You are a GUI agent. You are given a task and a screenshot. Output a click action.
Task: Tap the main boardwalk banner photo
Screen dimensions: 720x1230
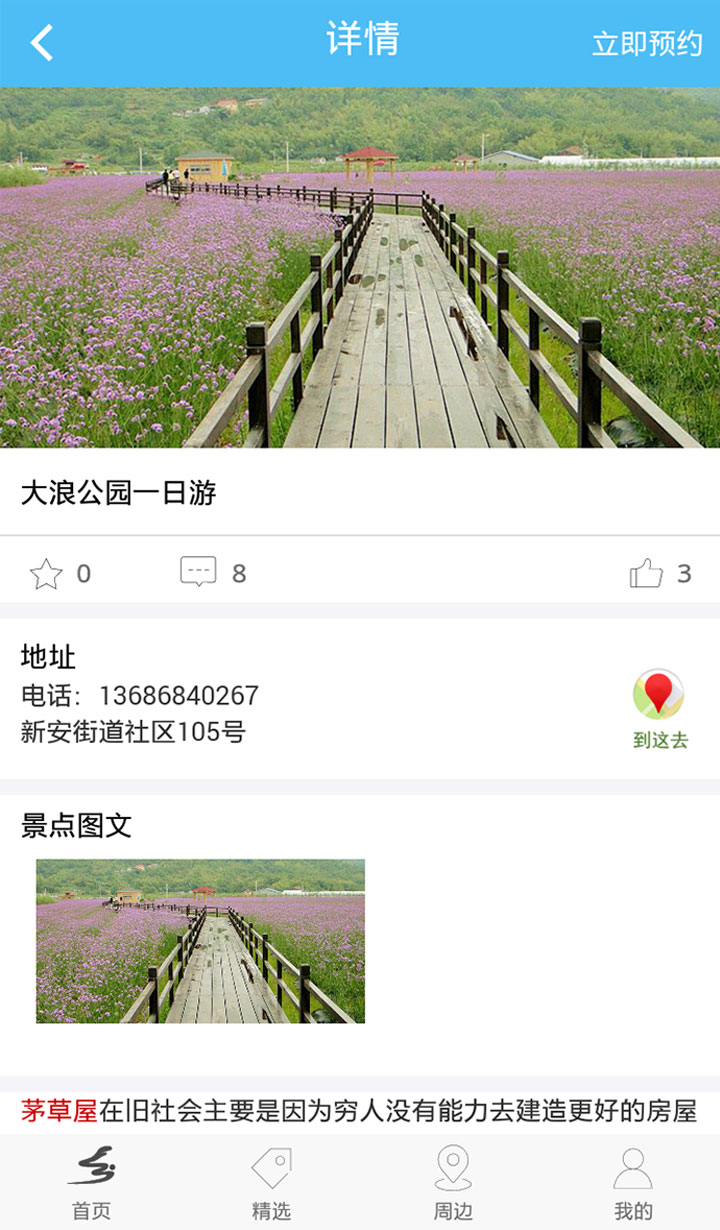pyautogui.click(x=360, y=265)
